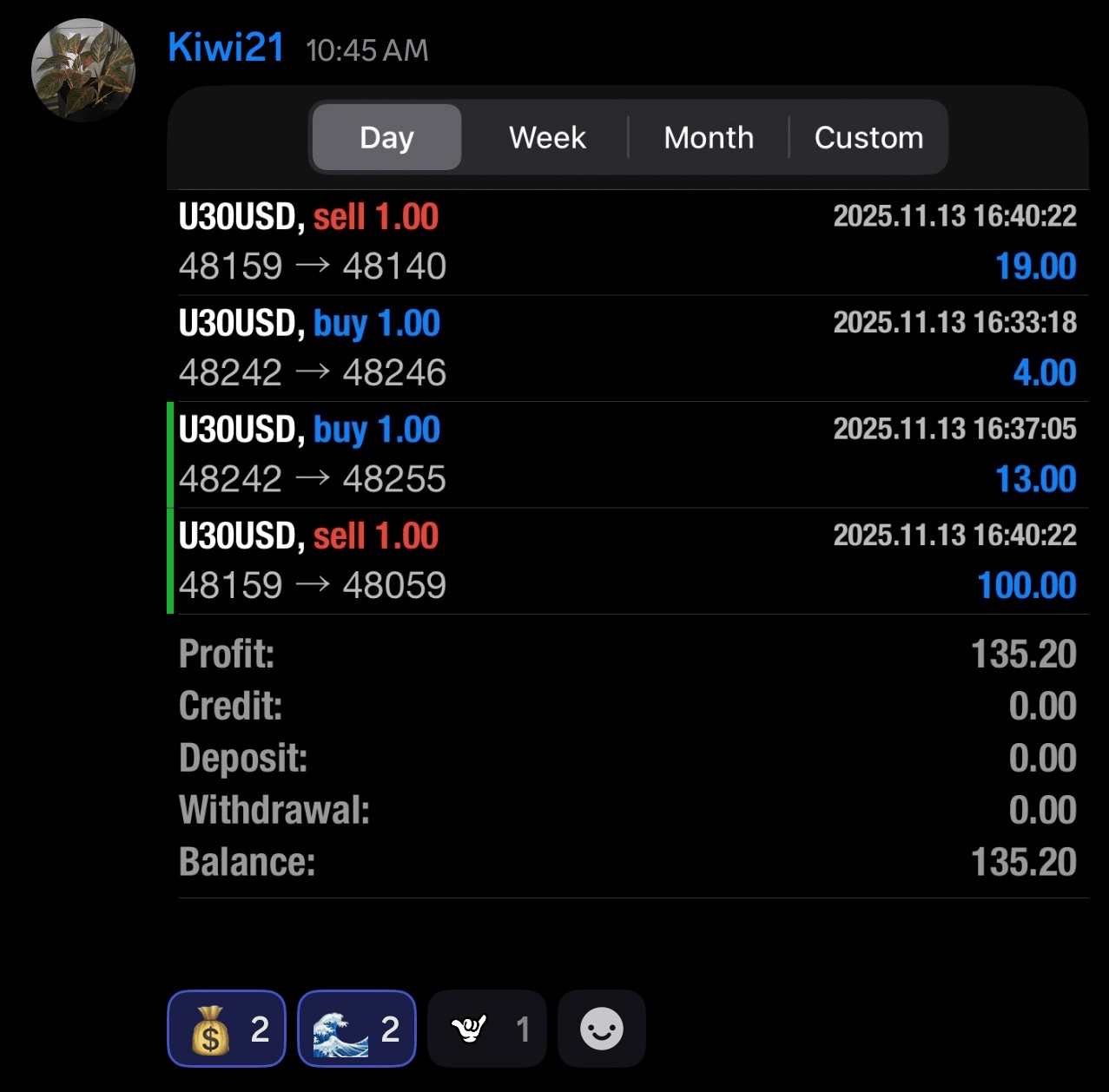The width and height of the screenshot is (1109, 1092).
Task: Open the add reaction smiley picker
Action: [x=601, y=1029]
